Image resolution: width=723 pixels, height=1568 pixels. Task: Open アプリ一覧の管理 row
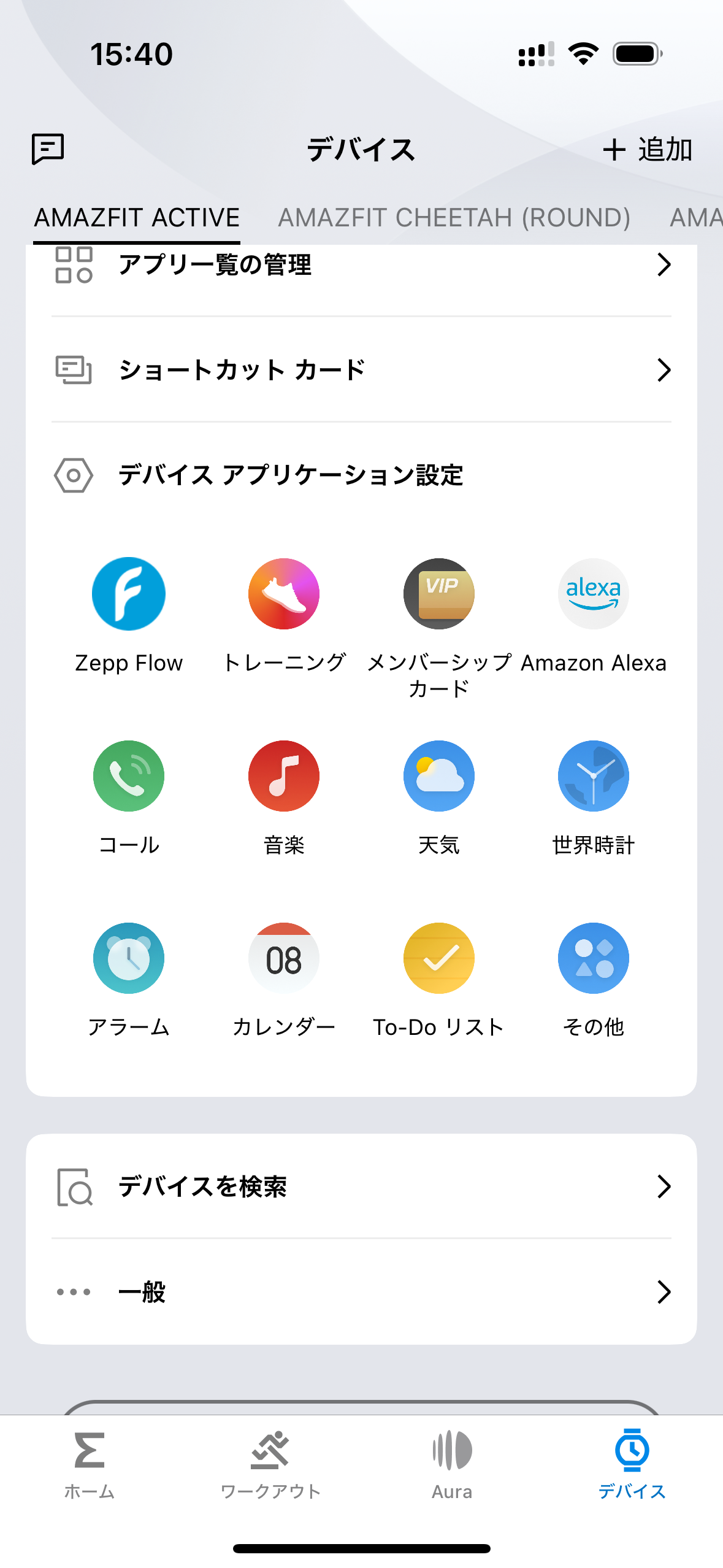point(361,266)
